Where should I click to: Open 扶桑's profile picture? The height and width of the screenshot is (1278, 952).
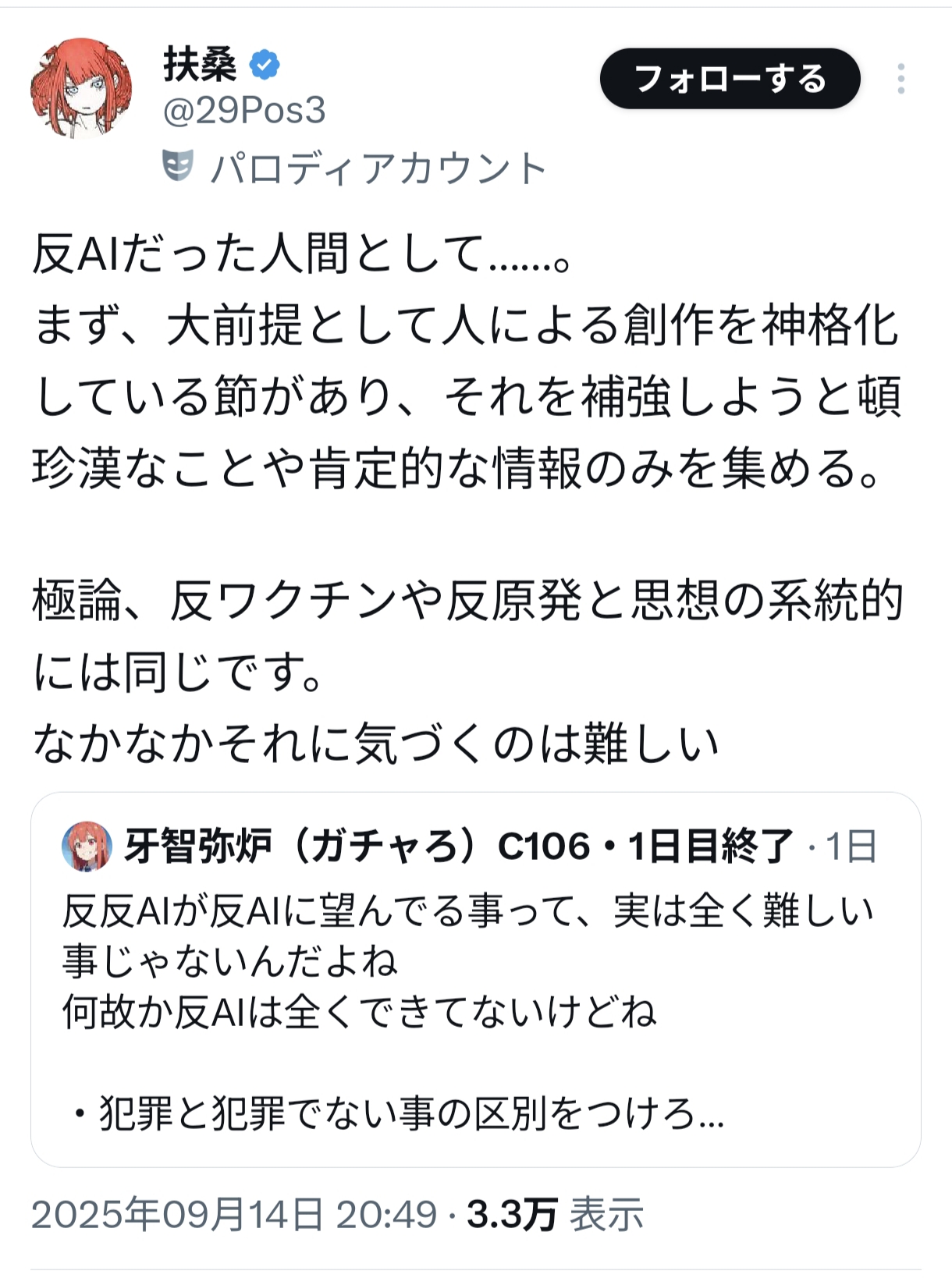[81, 88]
